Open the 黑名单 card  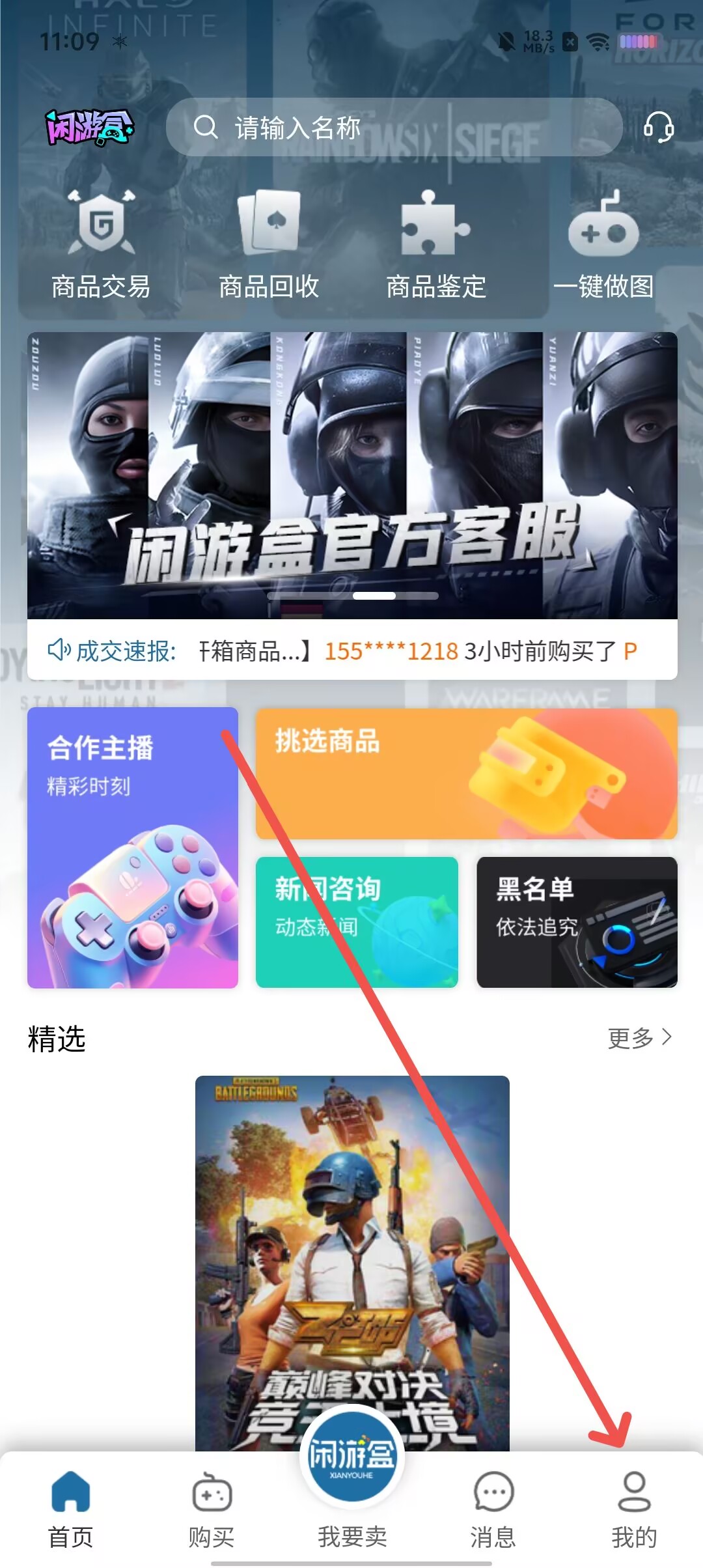point(577,921)
